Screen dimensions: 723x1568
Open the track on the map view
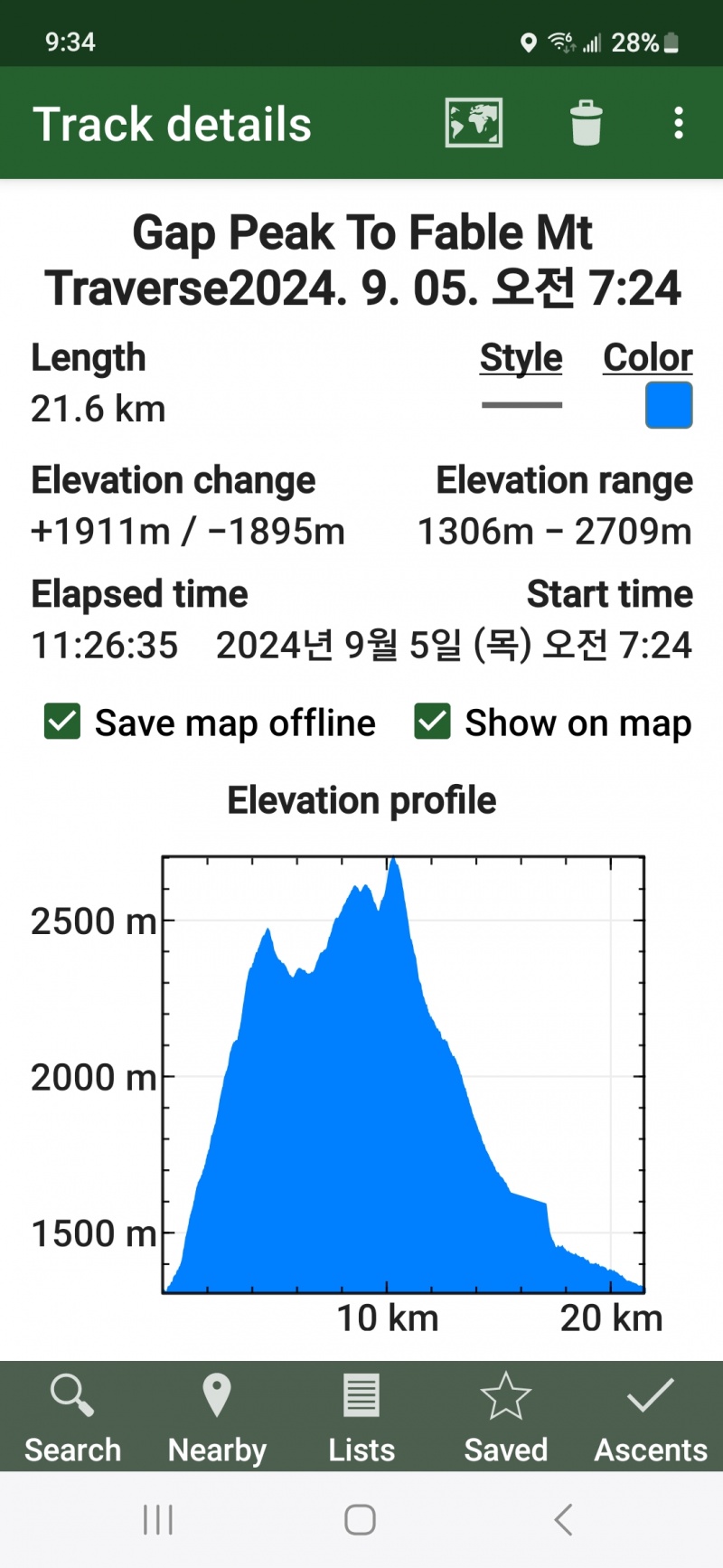(x=474, y=123)
